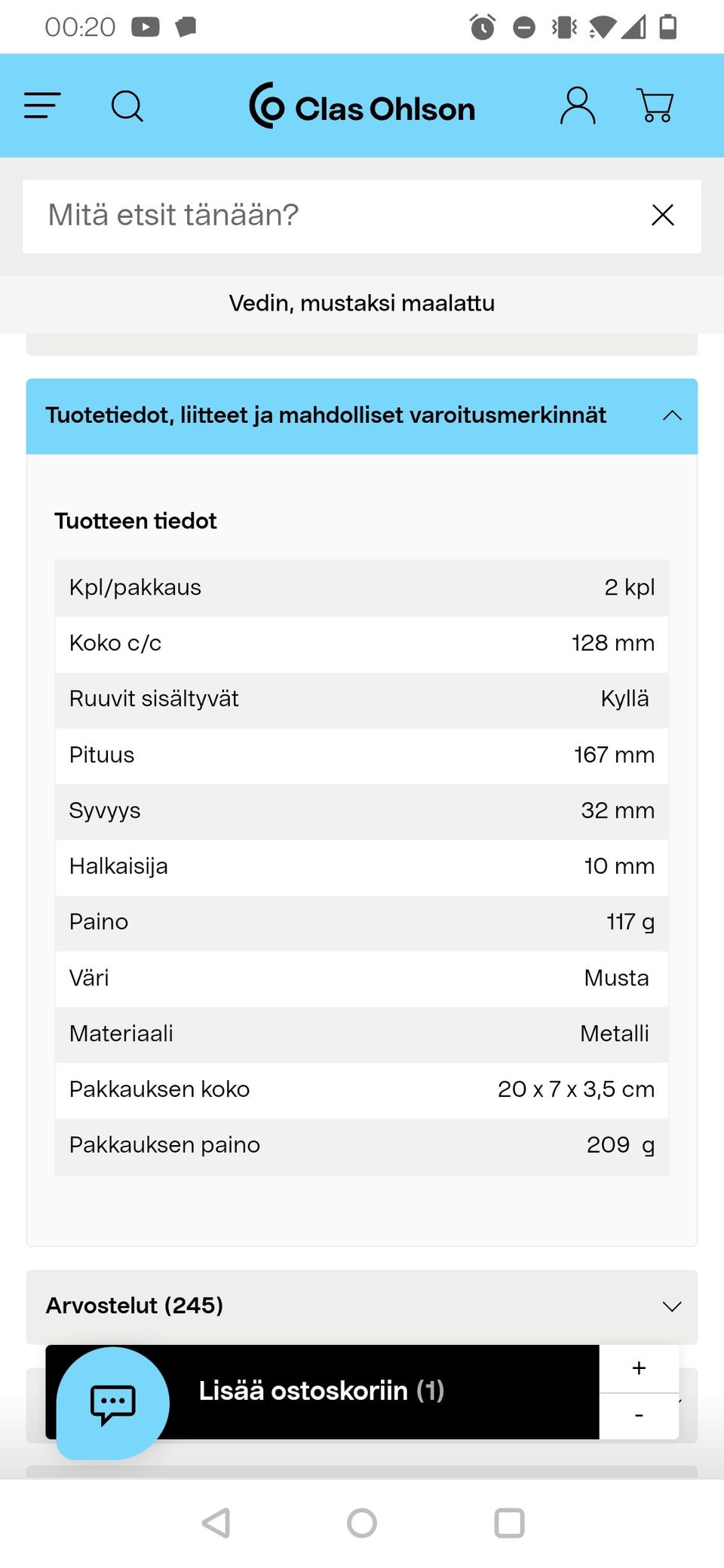The height and width of the screenshot is (1568, 724).
Task: Open the hamburger navigation menu
Action: click(41, 106)
